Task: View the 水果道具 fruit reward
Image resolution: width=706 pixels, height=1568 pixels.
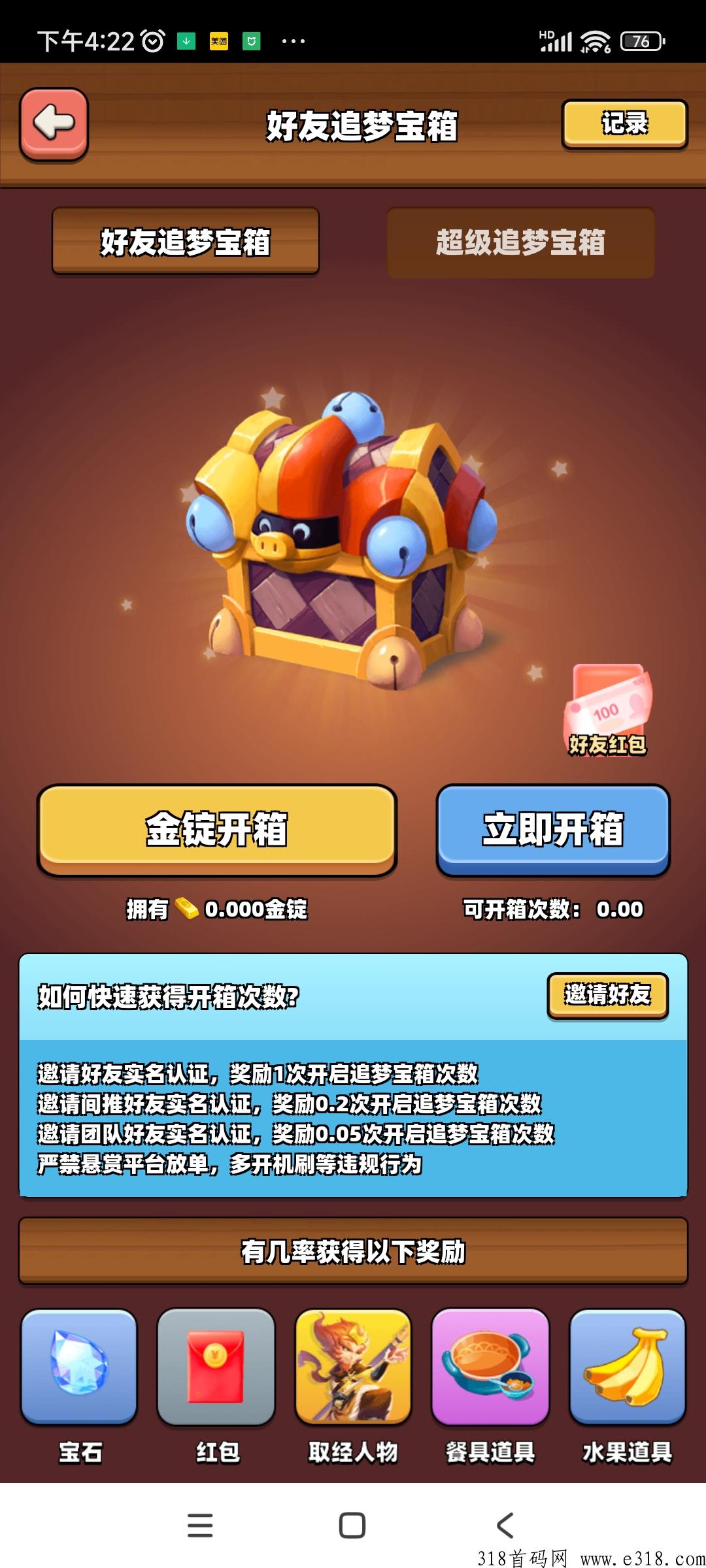Action: coord(627,1367)
